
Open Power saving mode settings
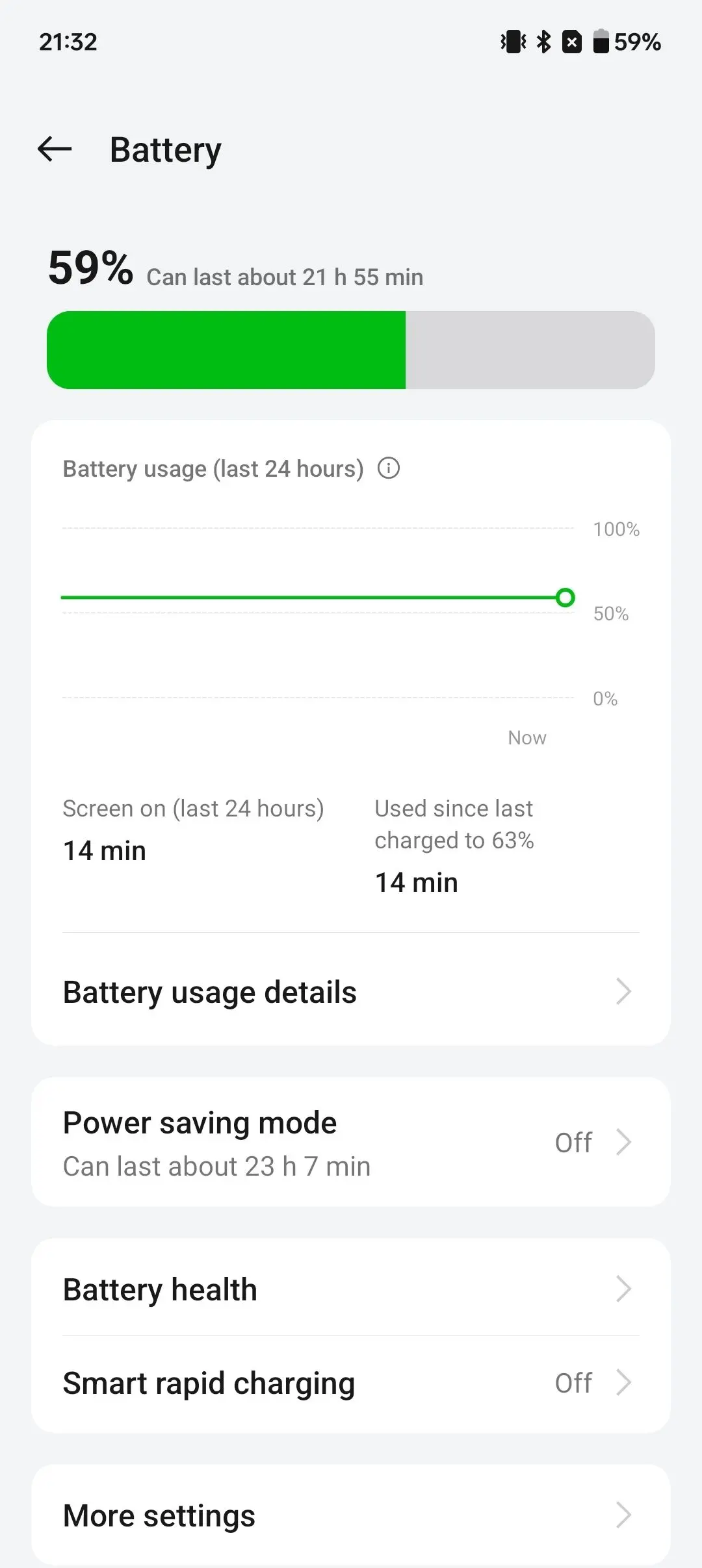pos(350,1142)
